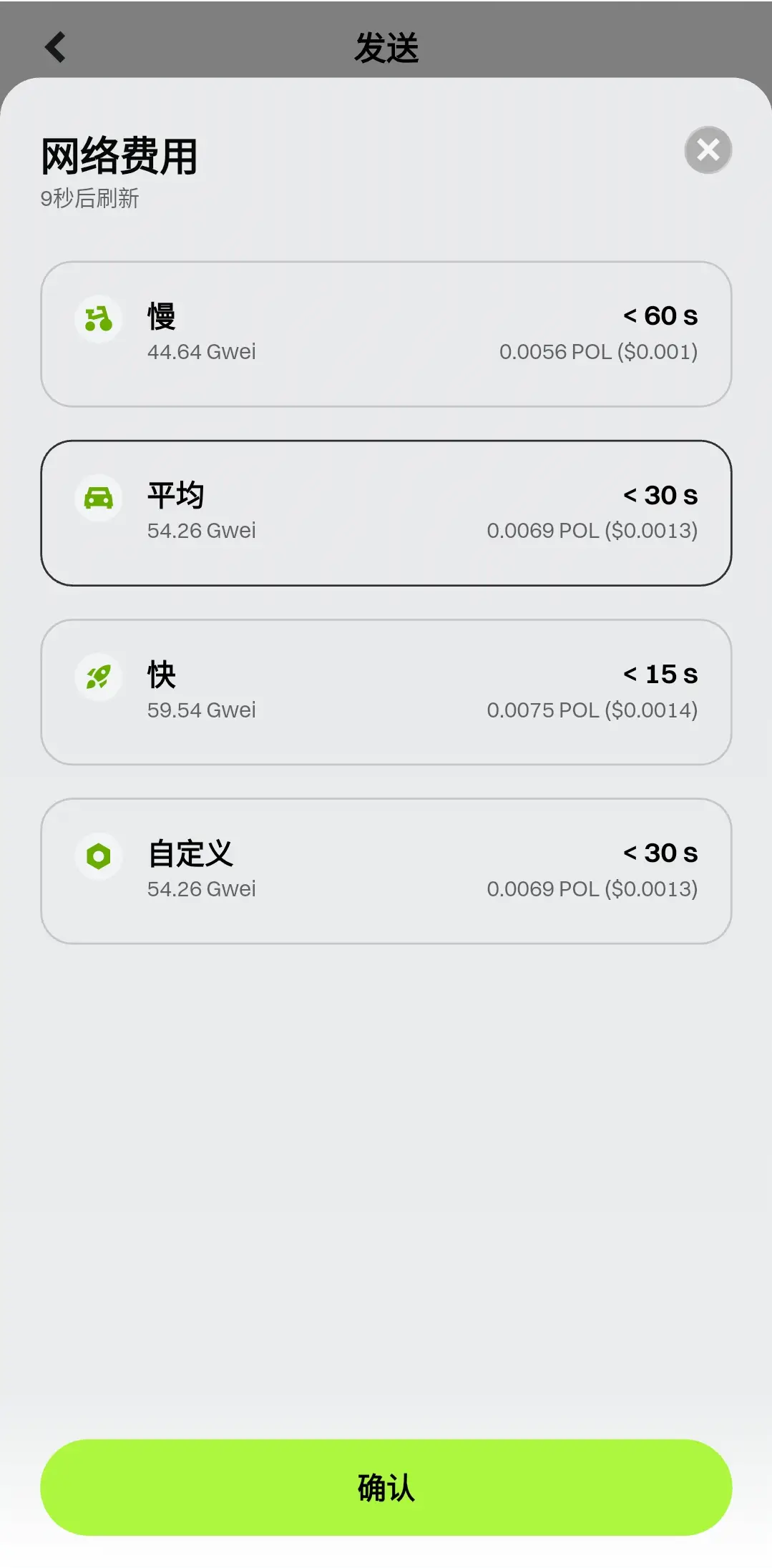
Task: Choose the 平均 network fee
Action: tap(386, 513)
